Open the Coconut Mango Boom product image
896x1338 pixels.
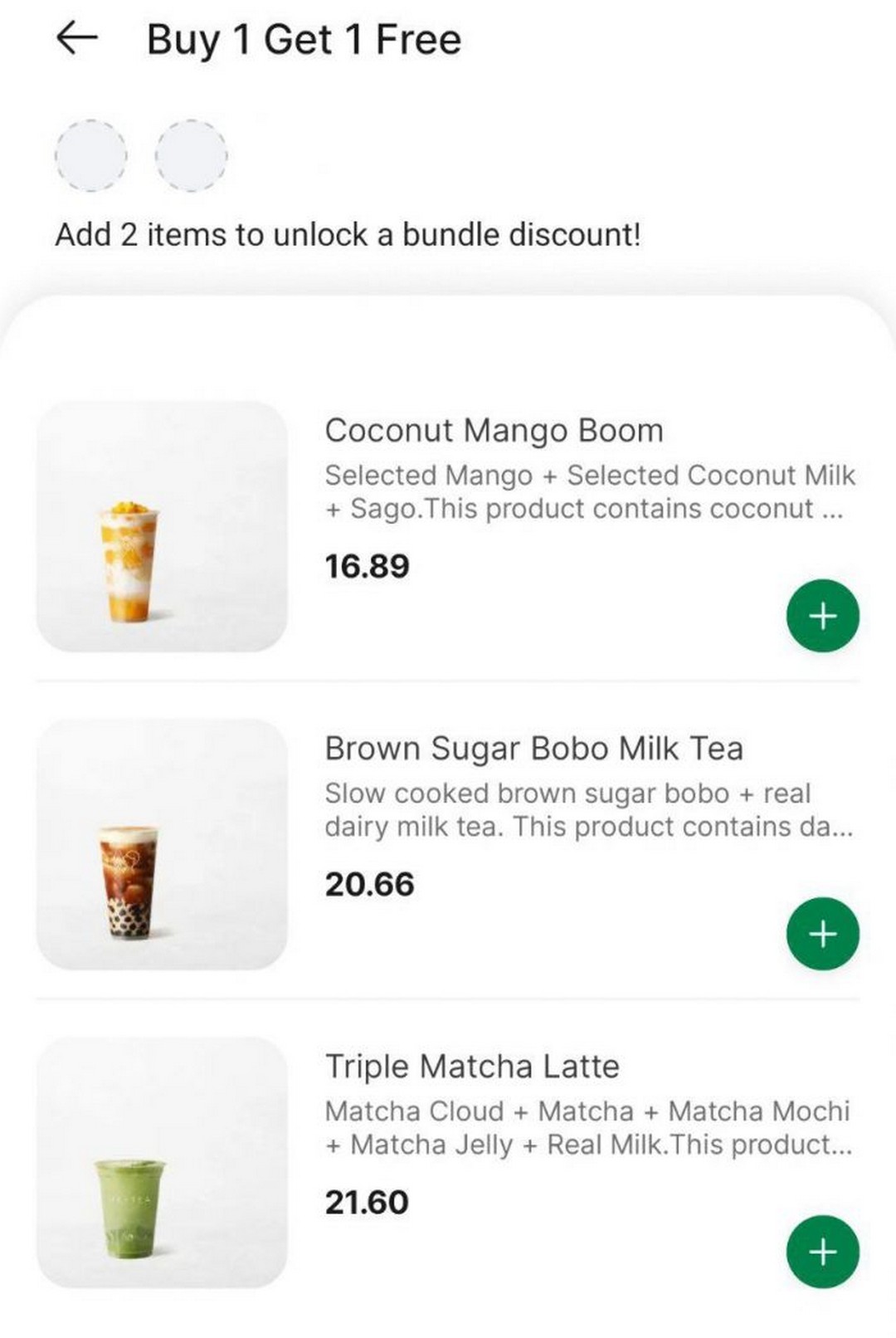[x=162, y=526]
